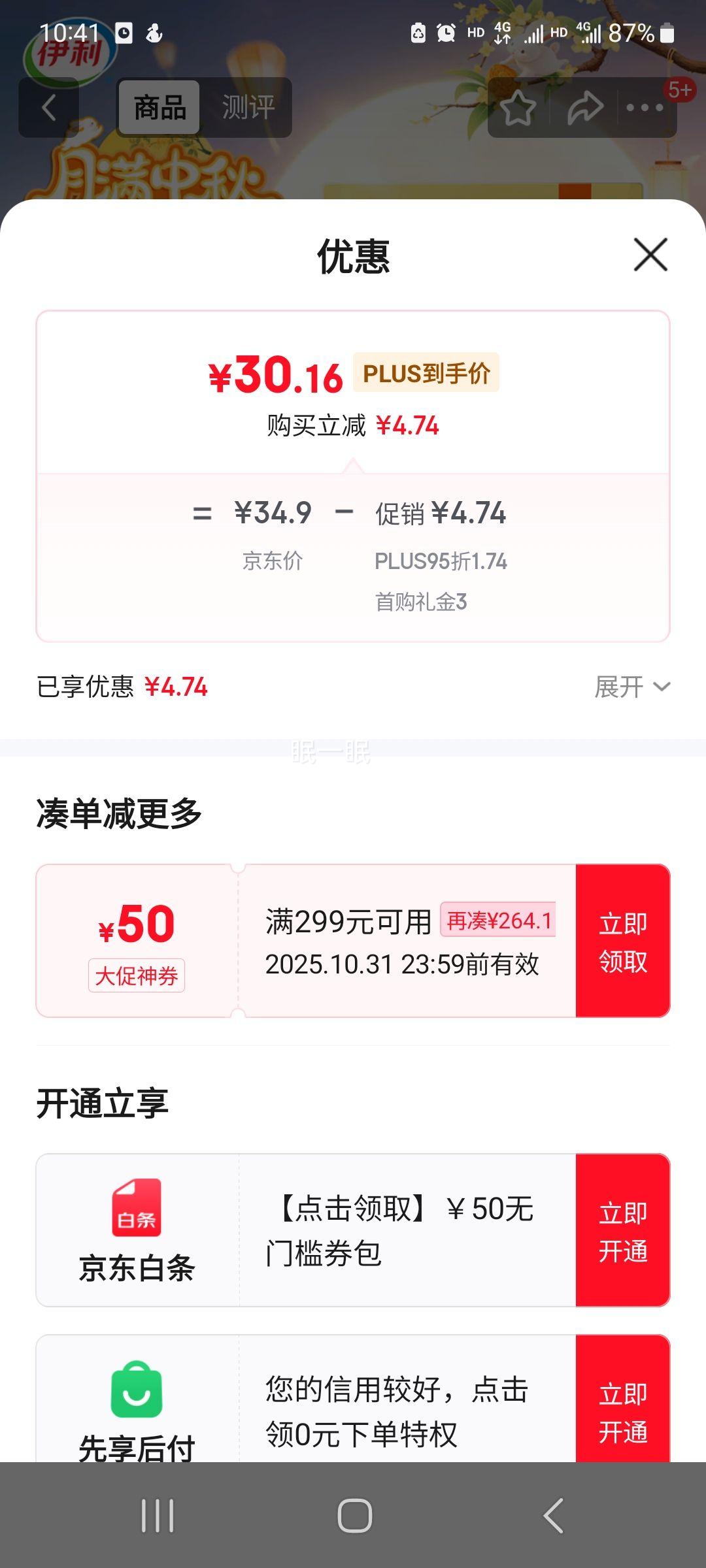
Task: Open the three-dot more menu
Action: click(645, 108)
